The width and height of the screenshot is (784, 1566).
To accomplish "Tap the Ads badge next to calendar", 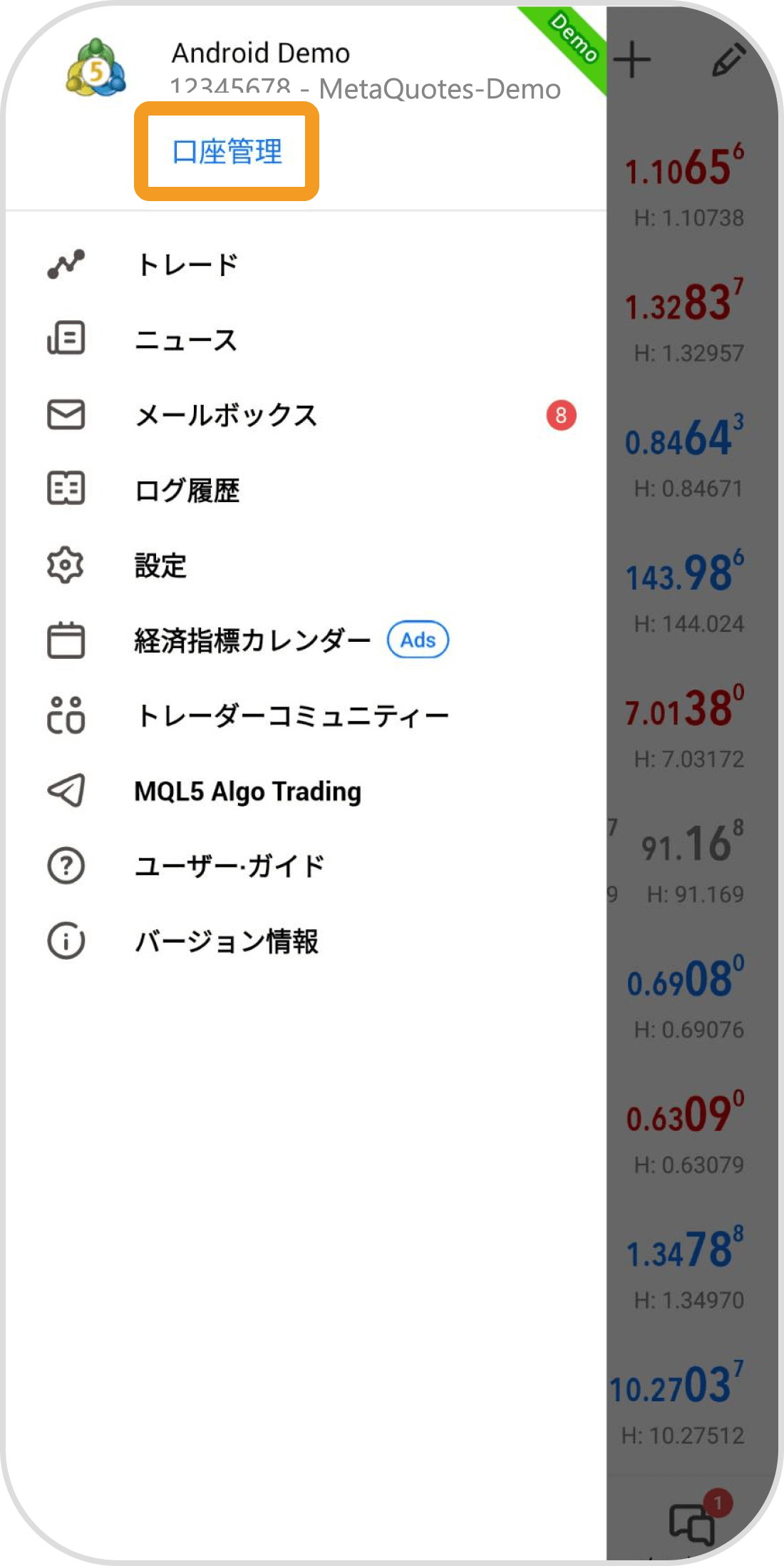I will coord(417,640).
